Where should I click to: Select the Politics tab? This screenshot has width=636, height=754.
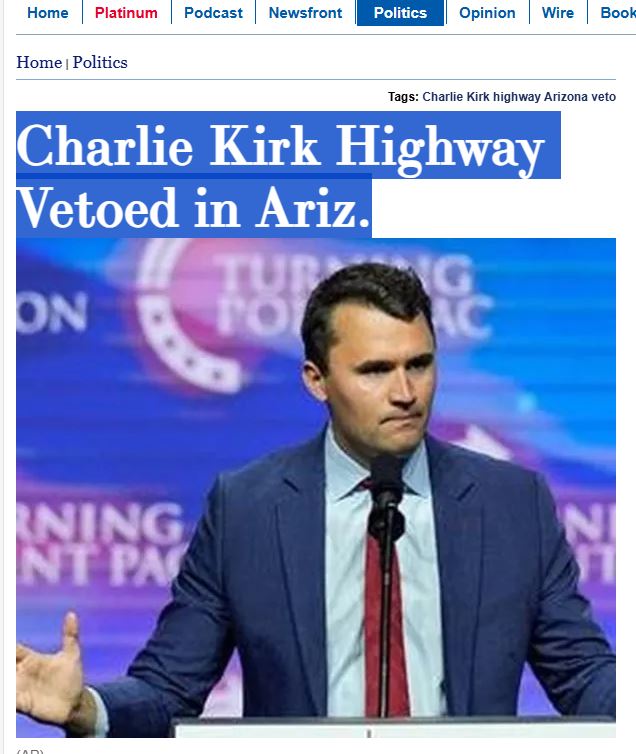[x=400, y=13]
